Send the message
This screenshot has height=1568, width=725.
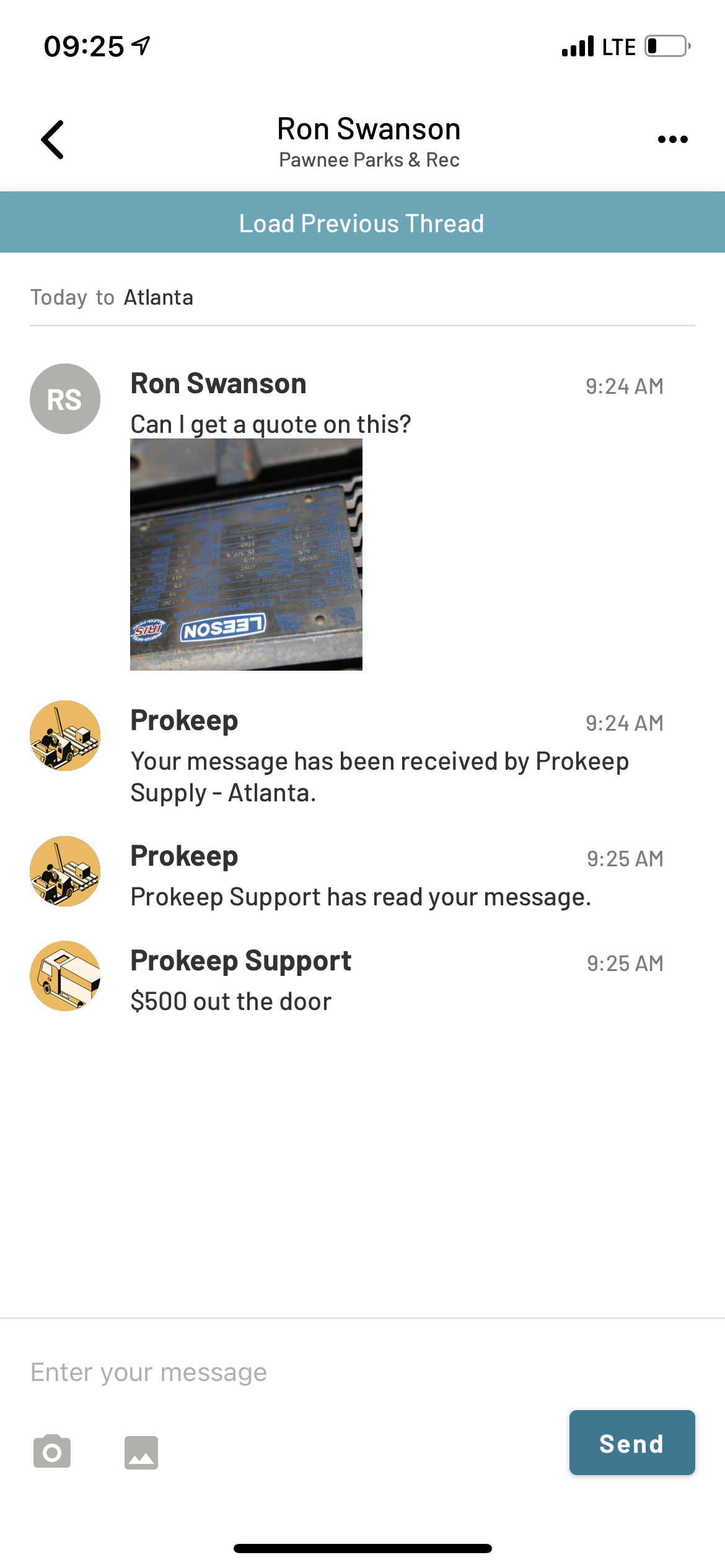pyautogui.click(x=631, y=1443)
